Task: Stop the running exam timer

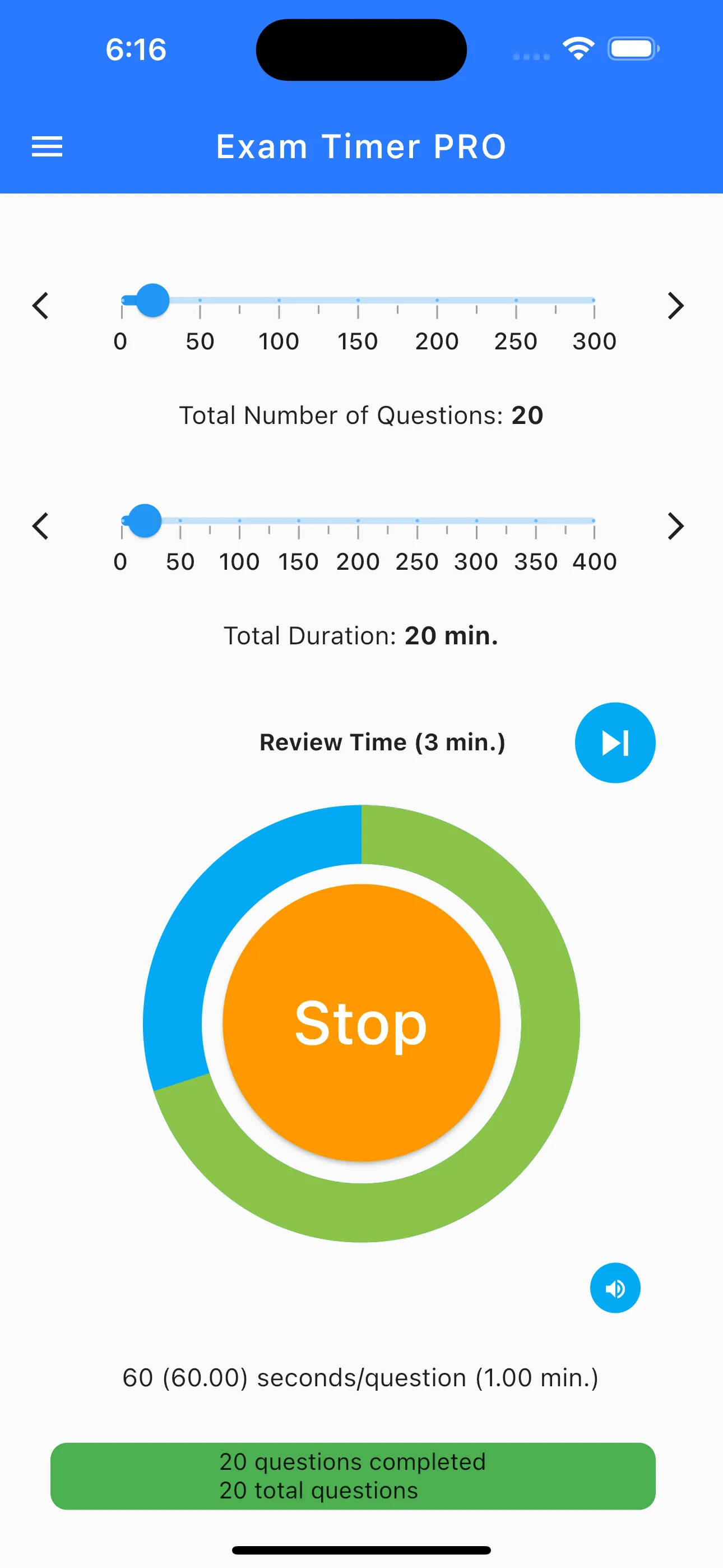Action: coord(361,1022)
